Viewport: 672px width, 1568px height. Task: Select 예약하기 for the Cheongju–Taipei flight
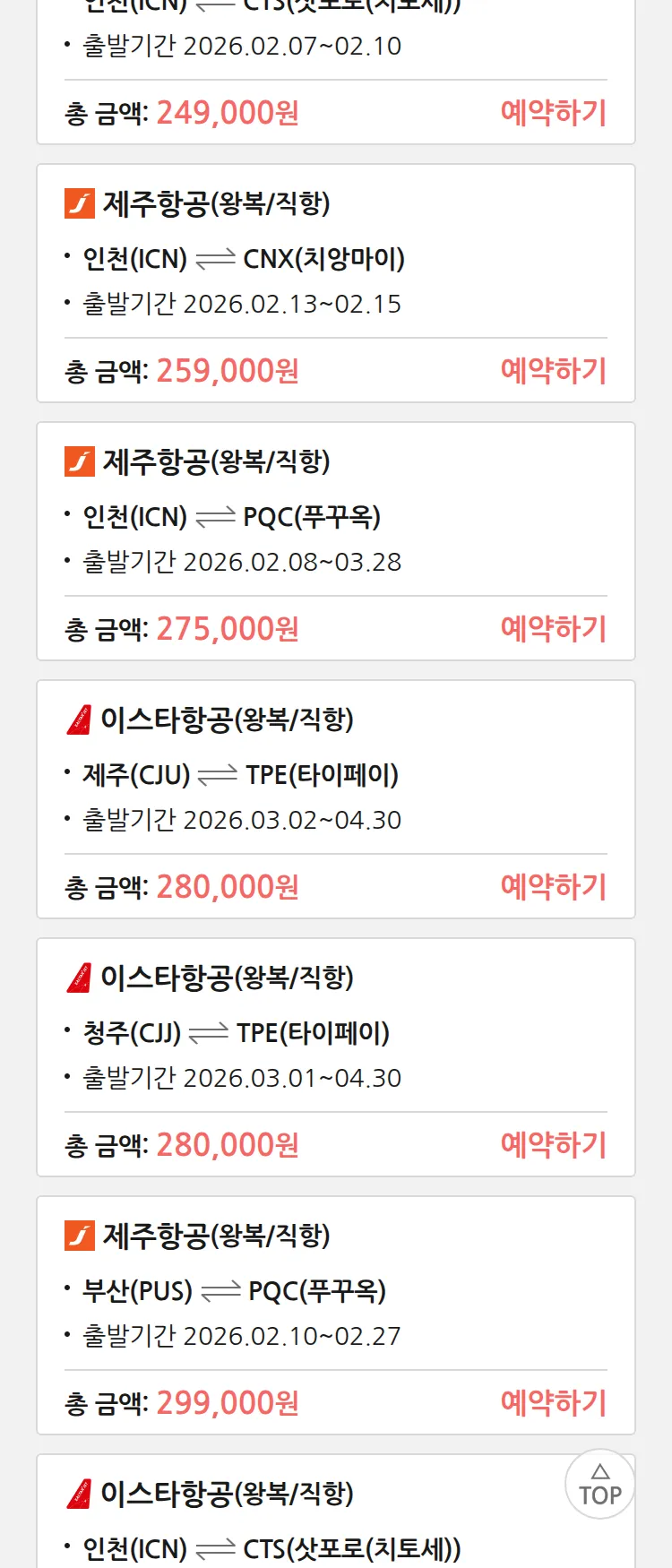tap(553, 1145)
